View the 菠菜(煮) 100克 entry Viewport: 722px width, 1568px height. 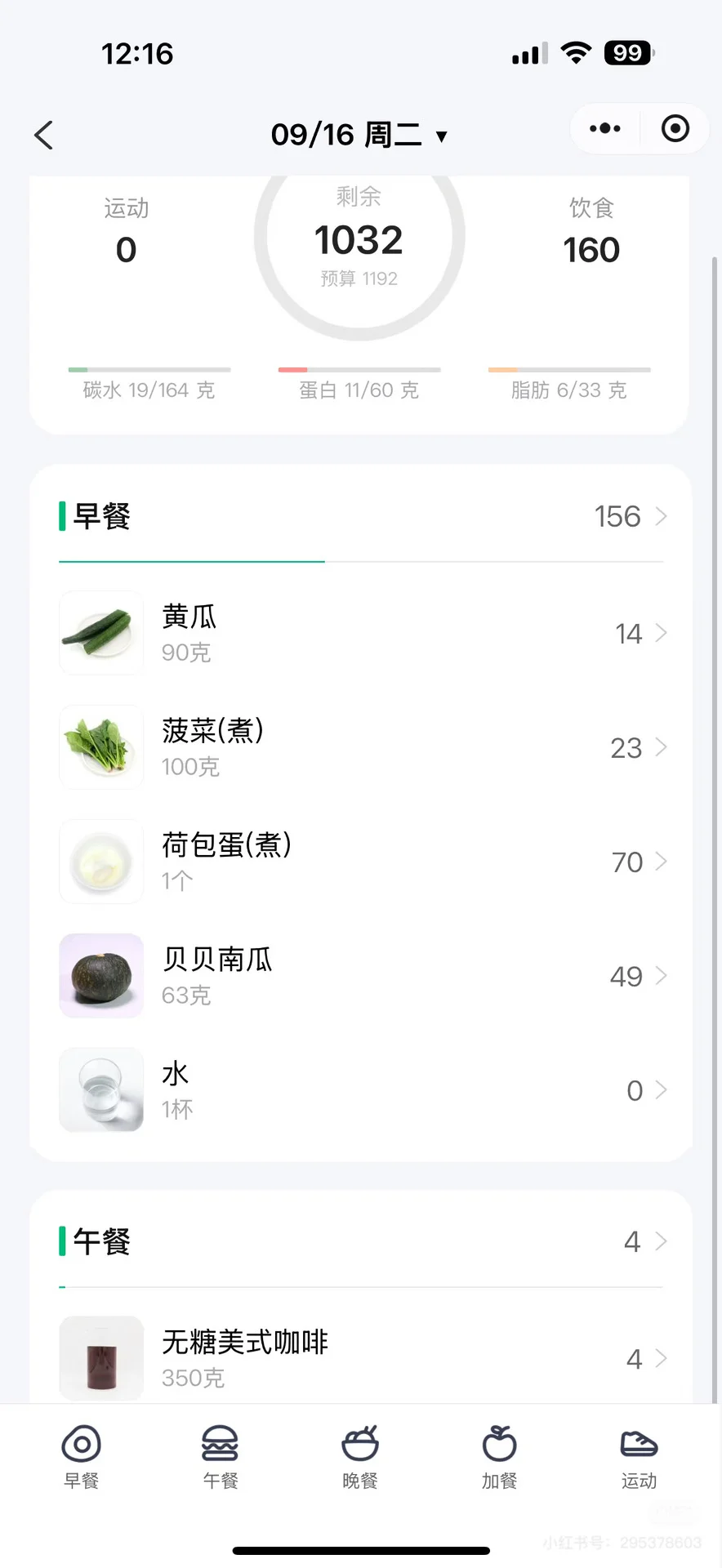point(361,747)
